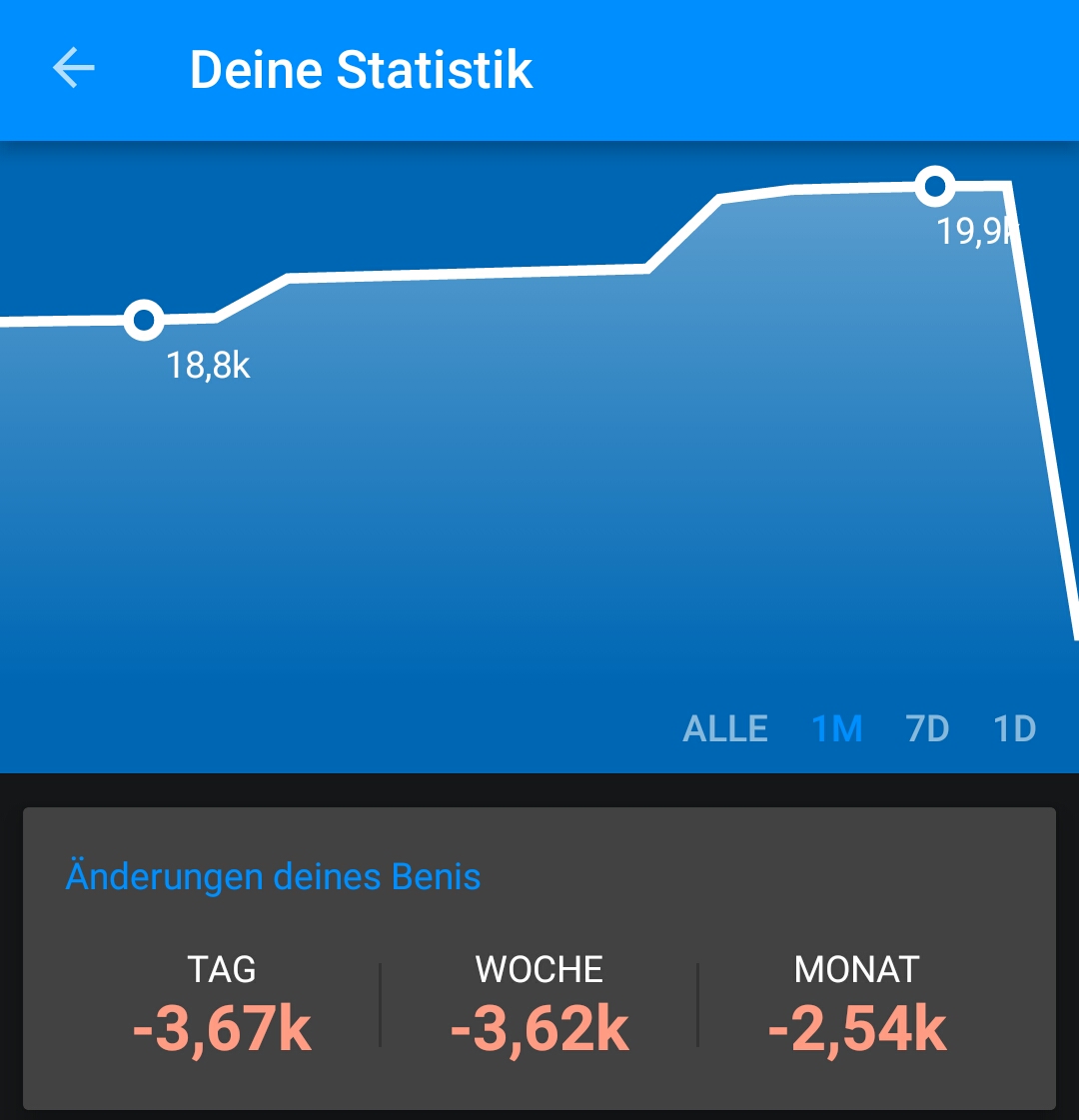
Task: Go back using the arrow icon
Action: tap(74, 69)
